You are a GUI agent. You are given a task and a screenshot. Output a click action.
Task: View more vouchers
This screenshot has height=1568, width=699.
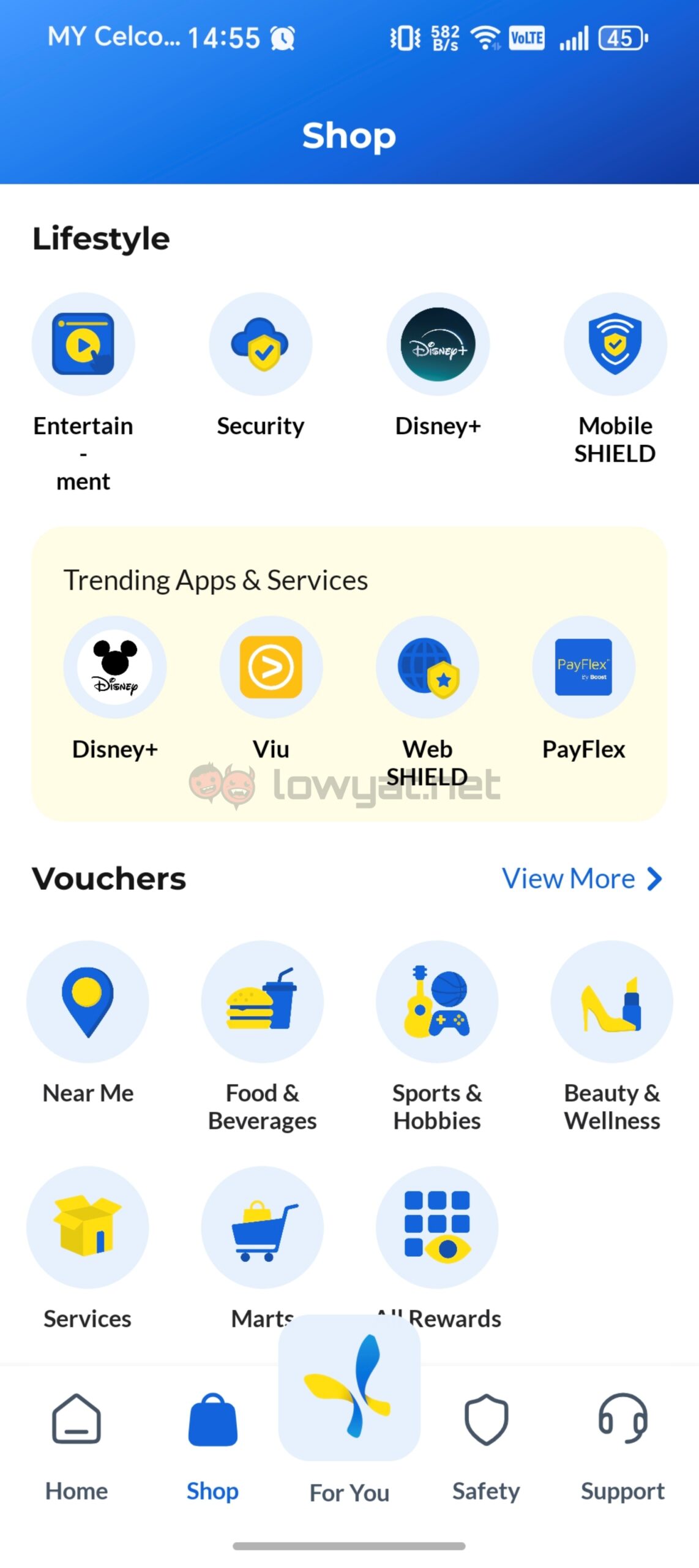click(x=581, y=878)
